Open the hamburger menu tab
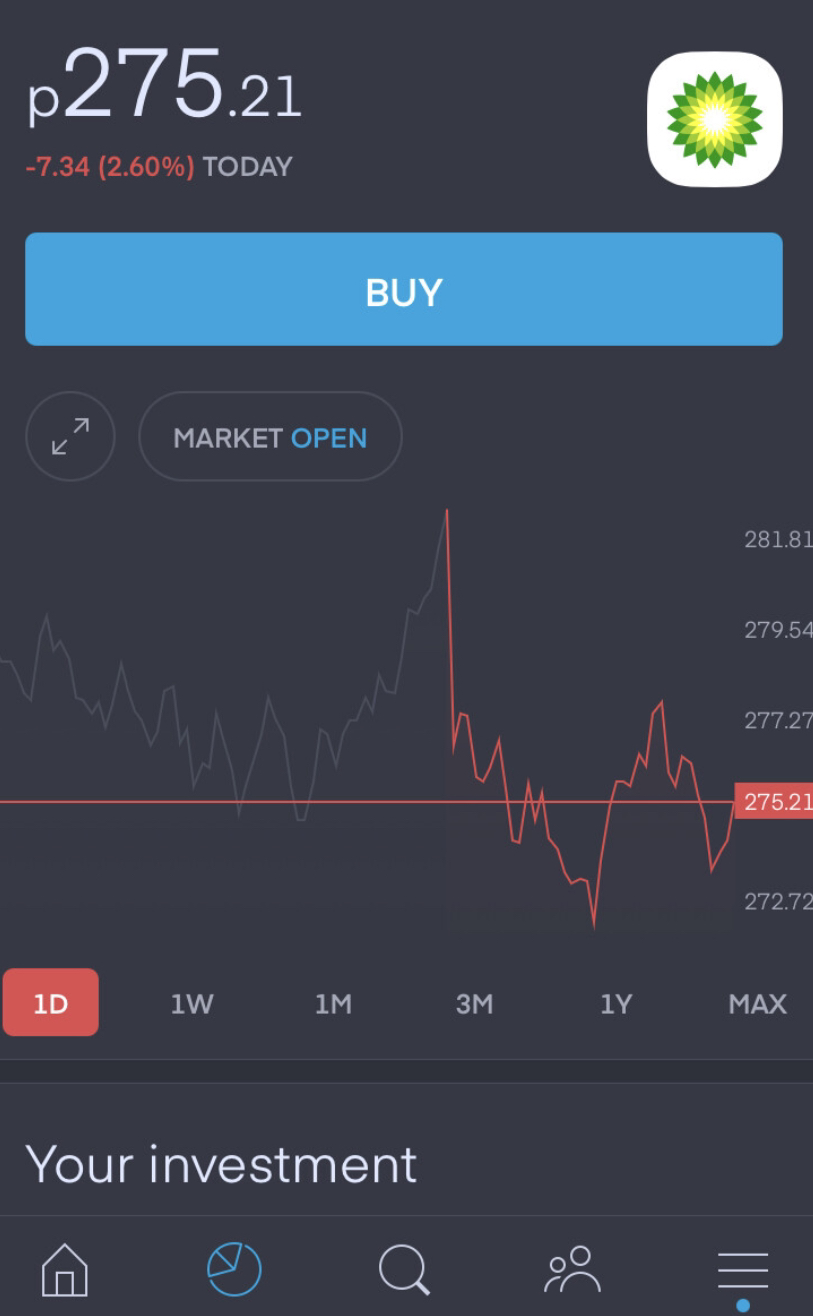This screenshot has height=1316, width=813. (742, 1272)
